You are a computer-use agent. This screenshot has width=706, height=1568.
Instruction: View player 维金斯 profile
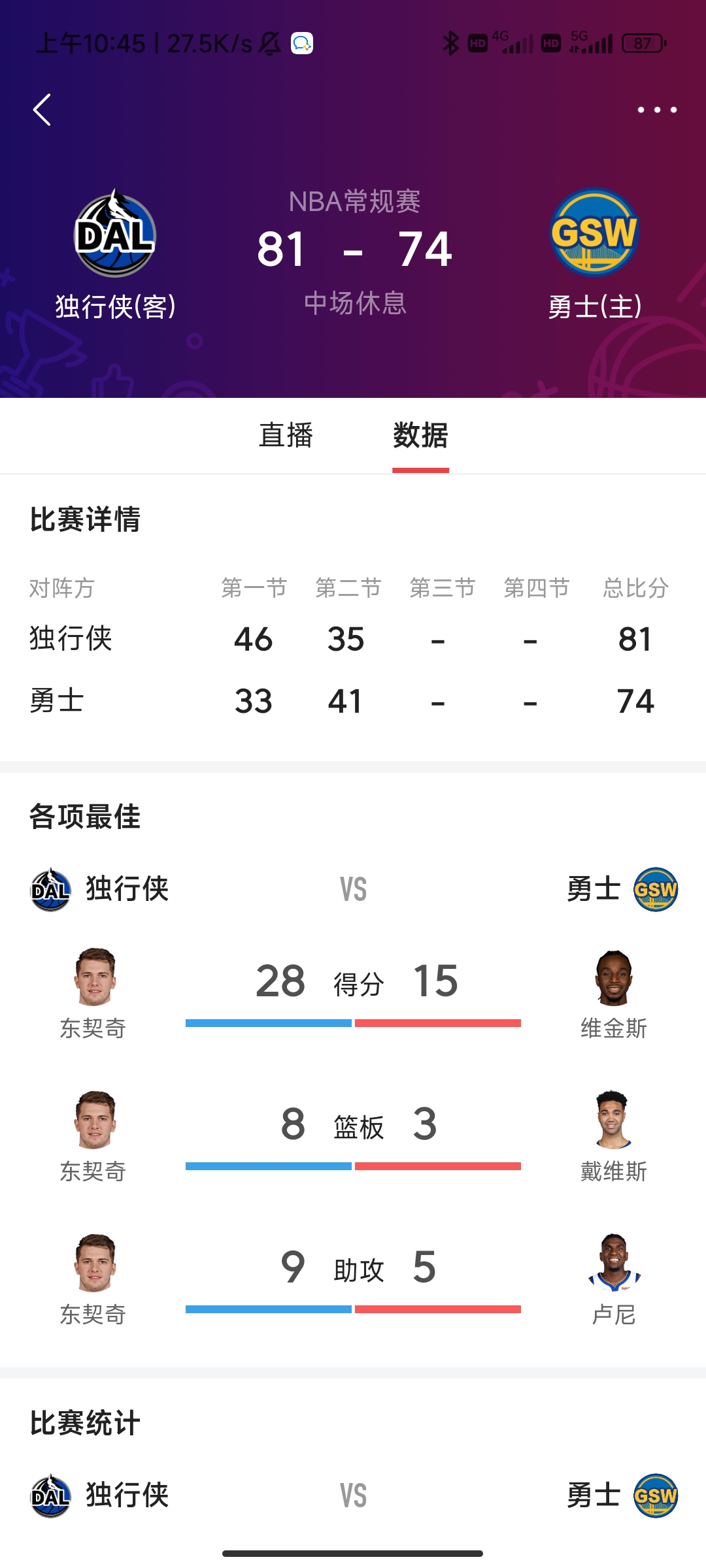coord(613,979)
